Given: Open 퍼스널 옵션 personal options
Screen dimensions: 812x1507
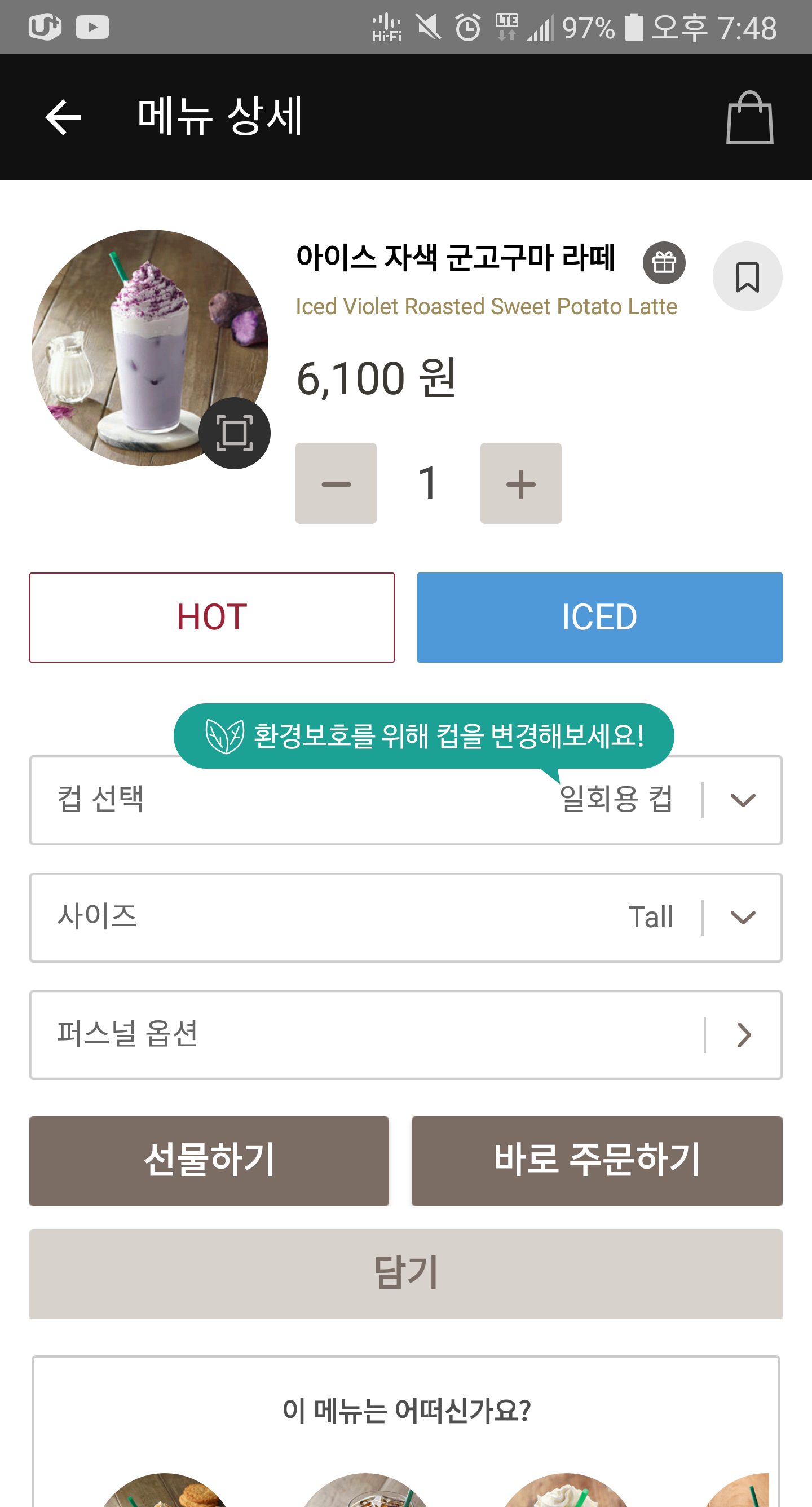Looking at the screenshot, I should click(x=743, y=1035).
